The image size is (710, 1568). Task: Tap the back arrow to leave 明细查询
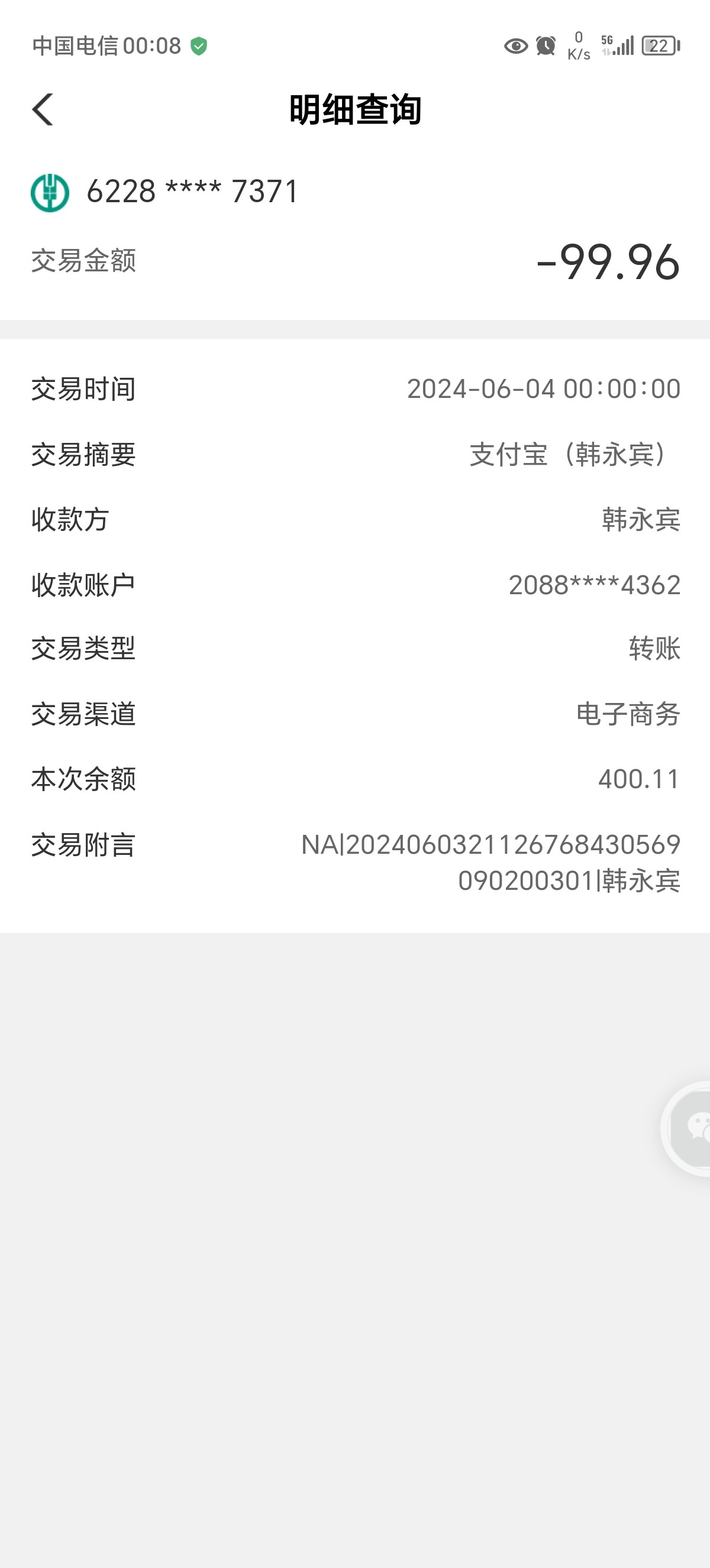tap(41, 109)
